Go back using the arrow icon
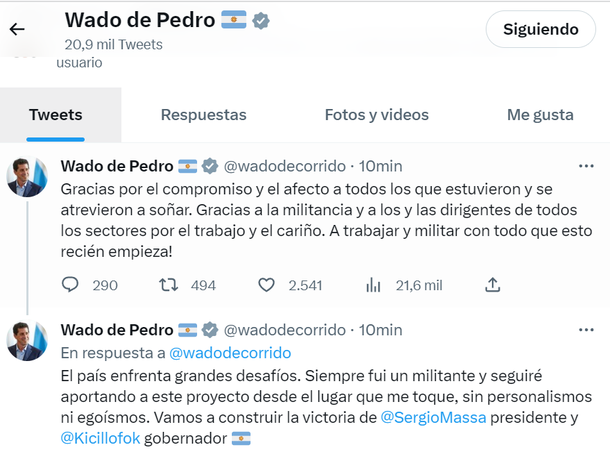The image size is (610, 461). (x=17, y=29)
